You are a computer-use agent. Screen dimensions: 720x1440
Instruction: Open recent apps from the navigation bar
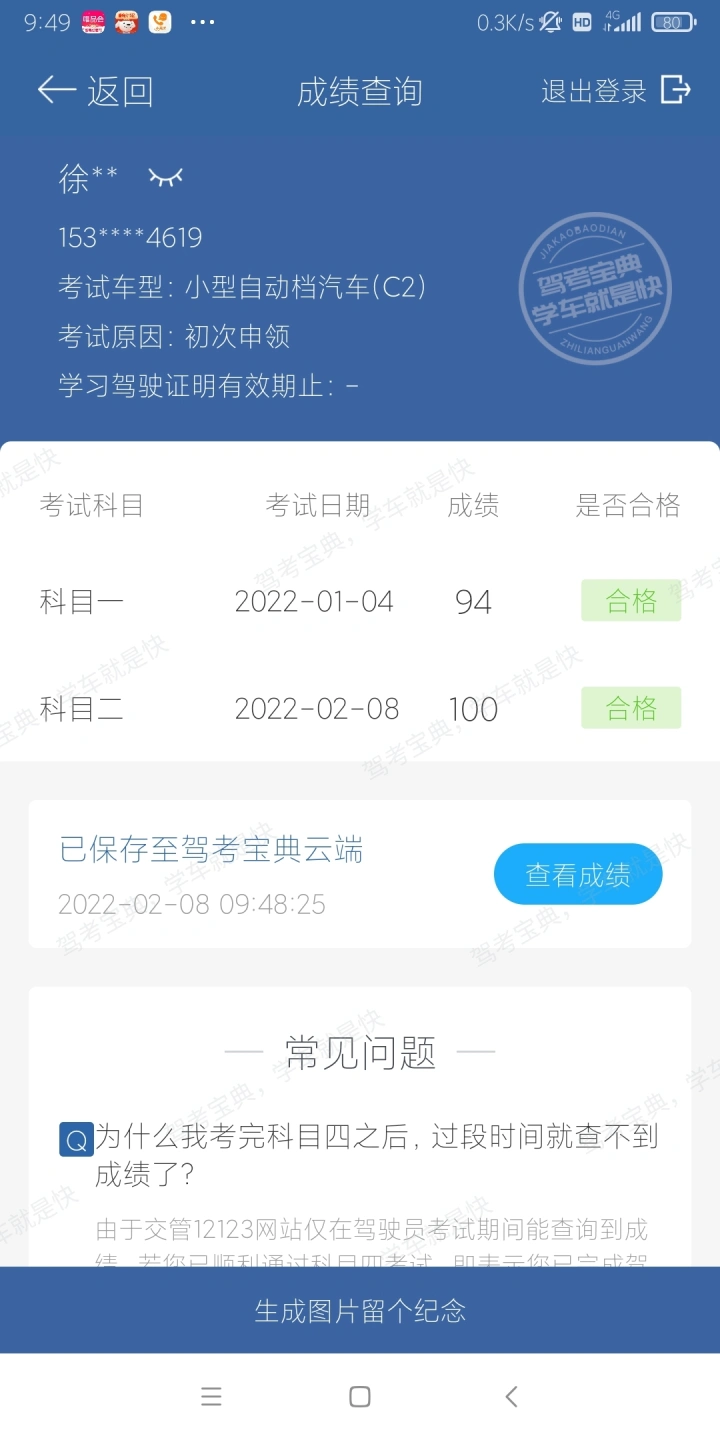click(211, 1397)
